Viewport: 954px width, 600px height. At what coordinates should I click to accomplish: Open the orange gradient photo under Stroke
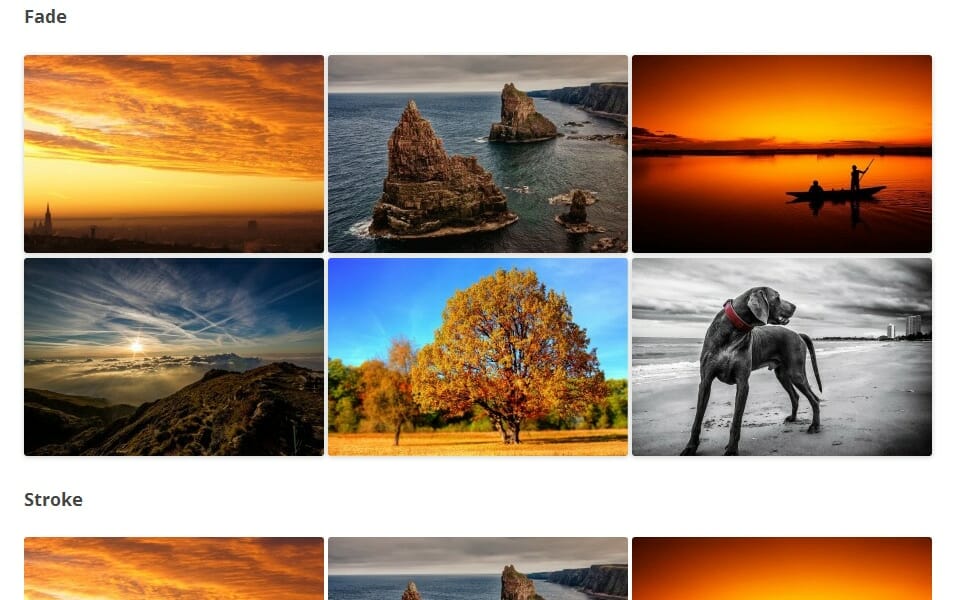[782, 569]
